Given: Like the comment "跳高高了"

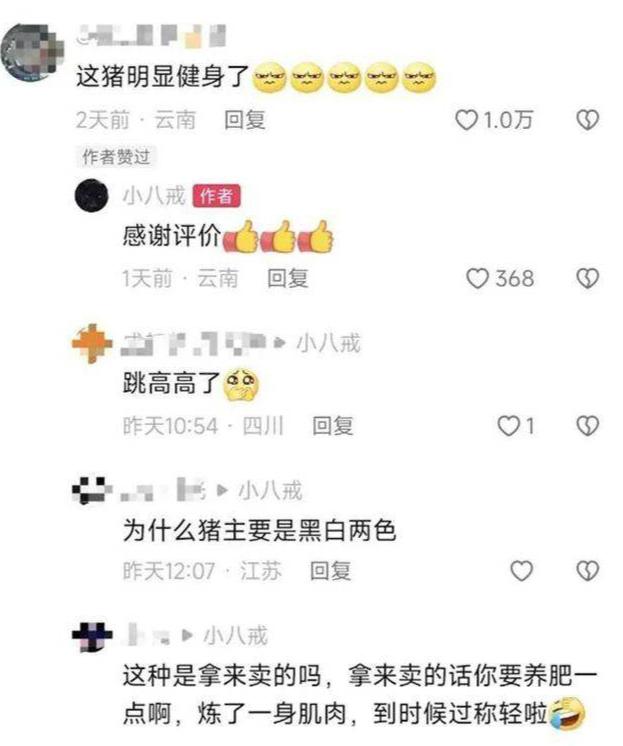Looking at the screenshot, I should (x=508, y=426).
